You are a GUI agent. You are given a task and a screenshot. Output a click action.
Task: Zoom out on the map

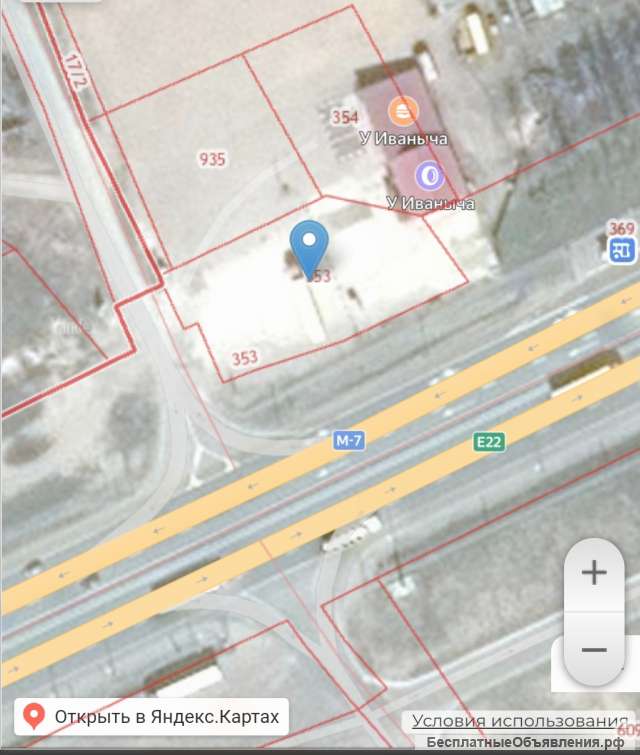[x=594, y=649]
